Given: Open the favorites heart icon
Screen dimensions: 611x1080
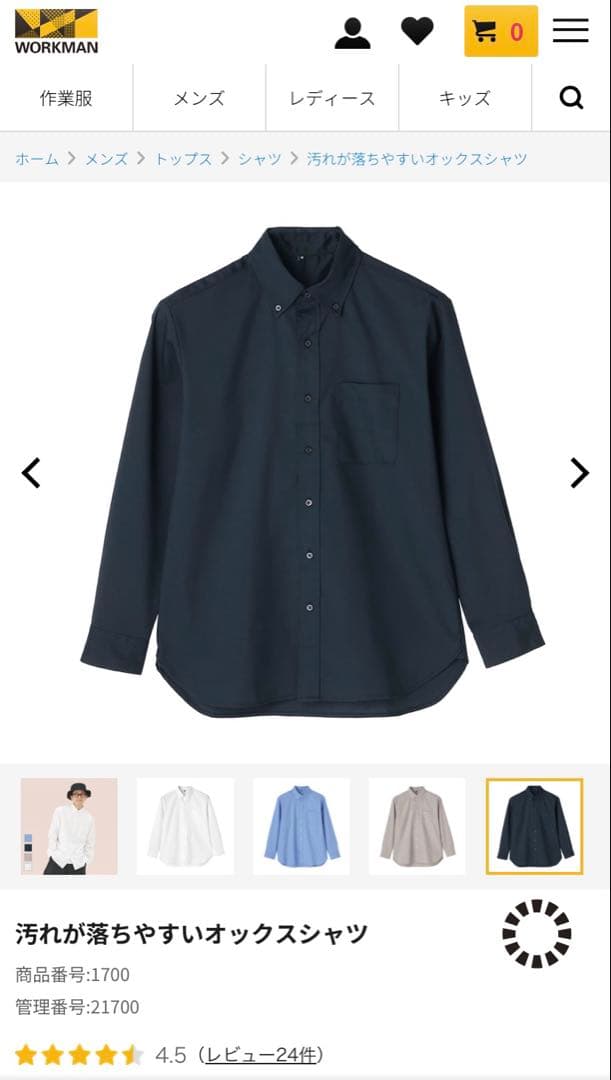Looking at the screenshot, I should [x=417, y=32].
